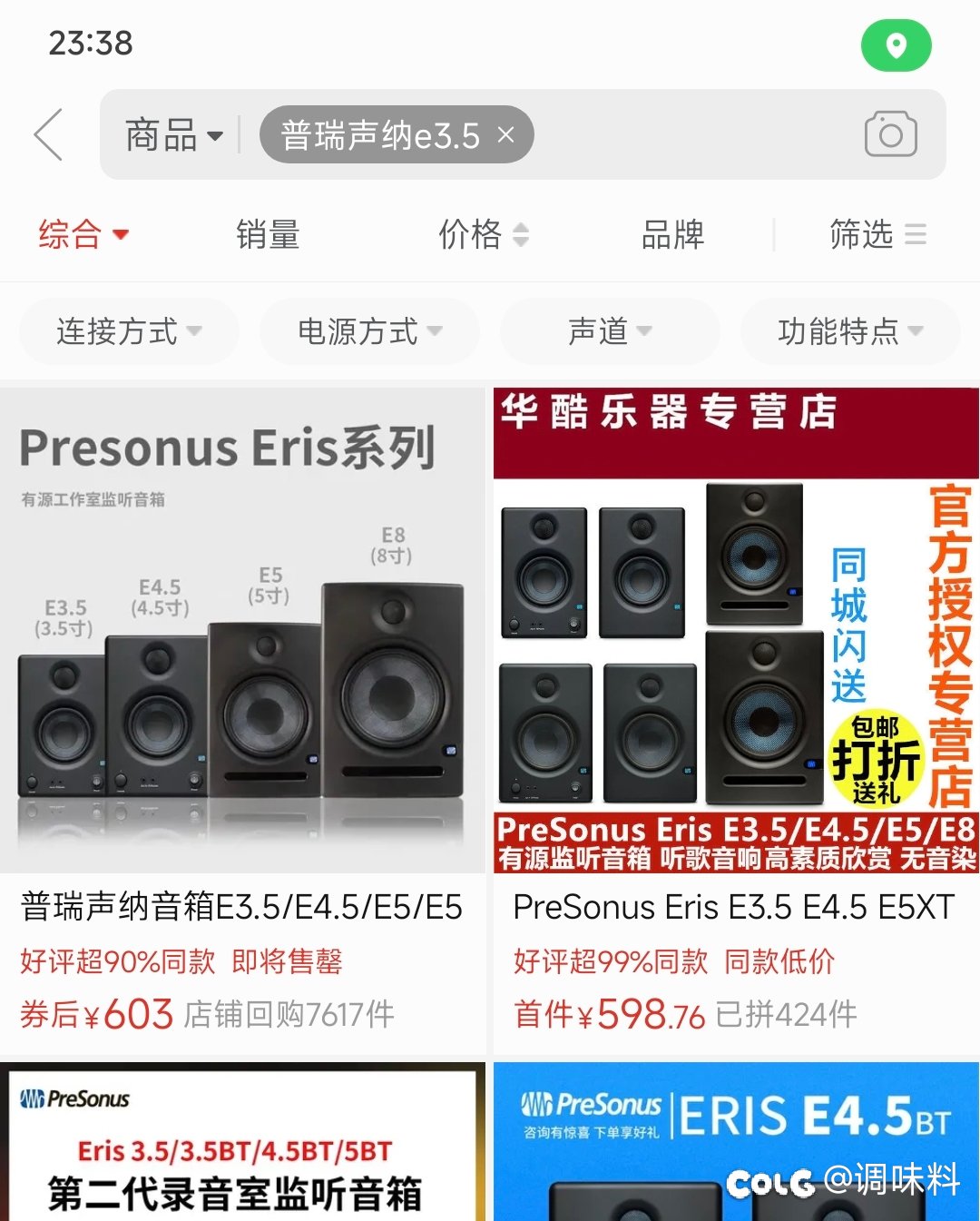This screenshot has width=980, height=1221.
Task: Expand the 电源方式 filter
Action: [x=369, y=331]
